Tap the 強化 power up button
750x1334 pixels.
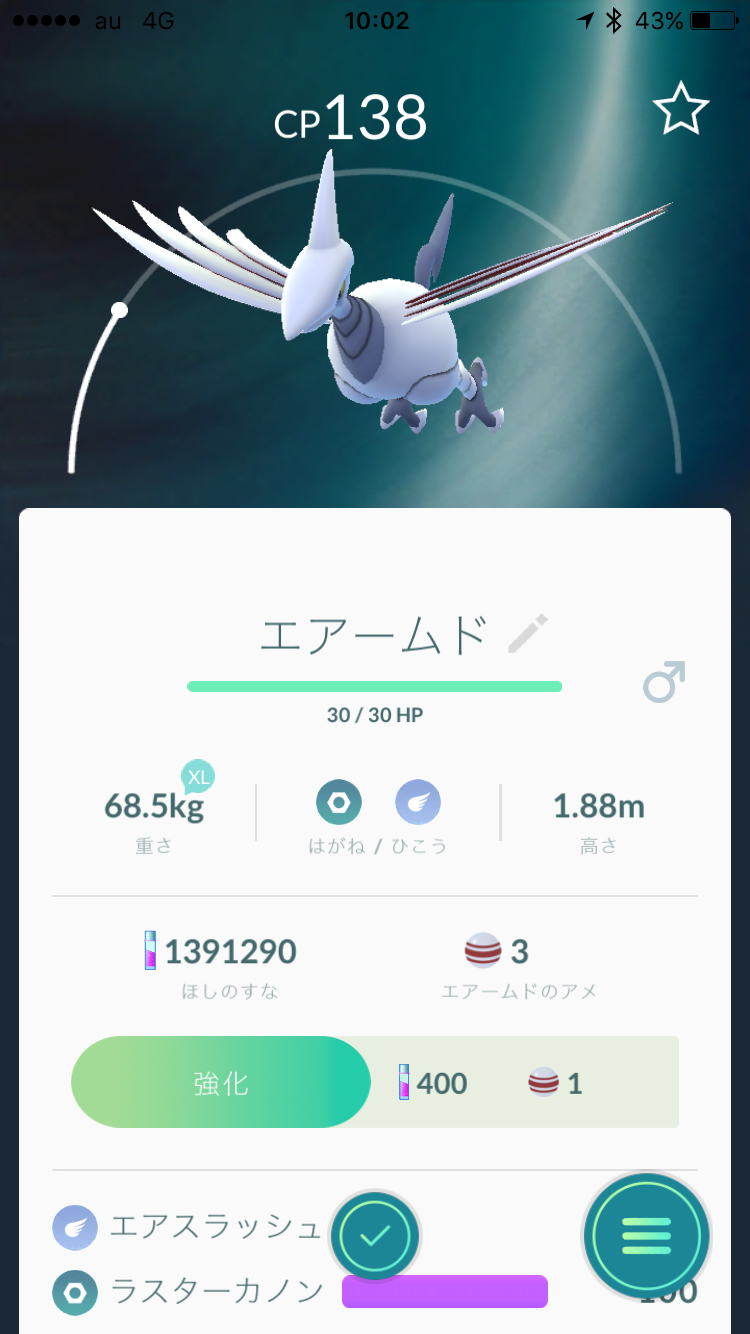(222, 1082)
